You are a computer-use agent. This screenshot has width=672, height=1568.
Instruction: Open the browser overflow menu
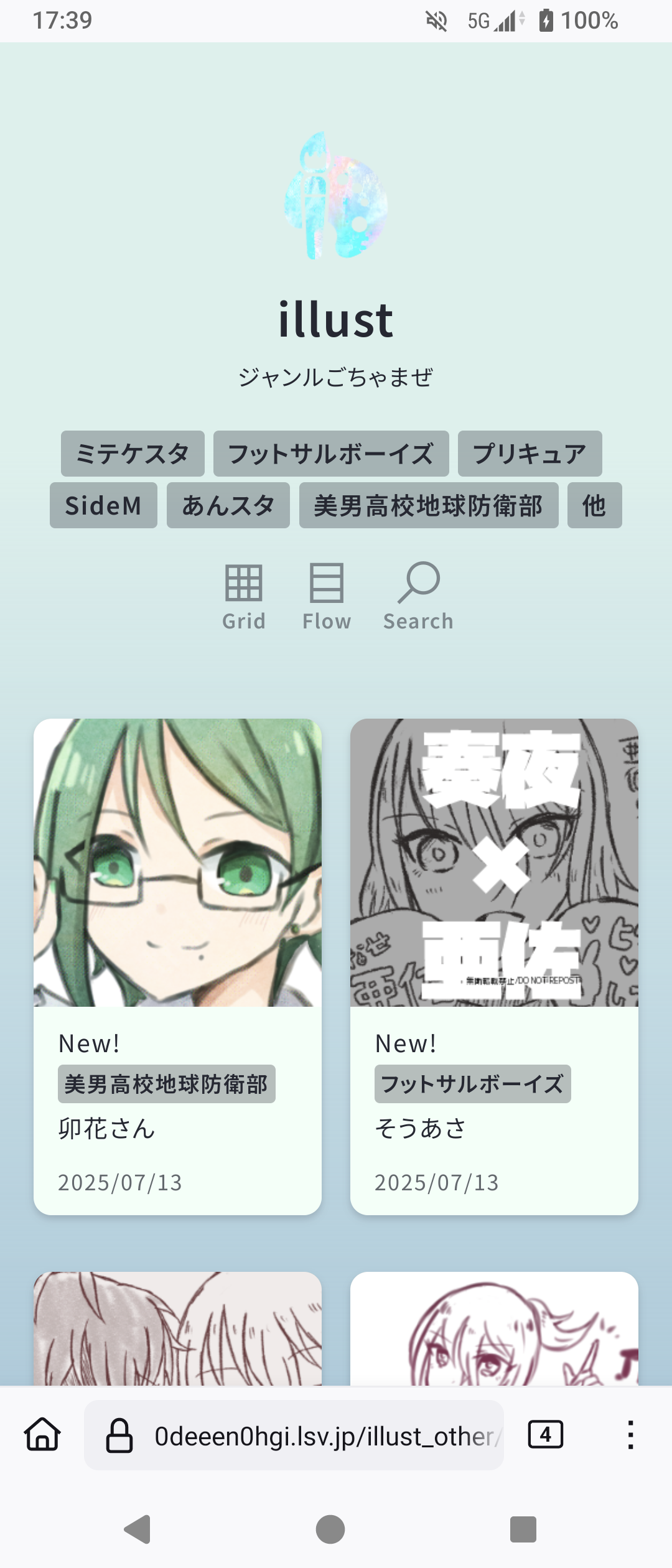pyautogui.click(x=630, y=1435)
